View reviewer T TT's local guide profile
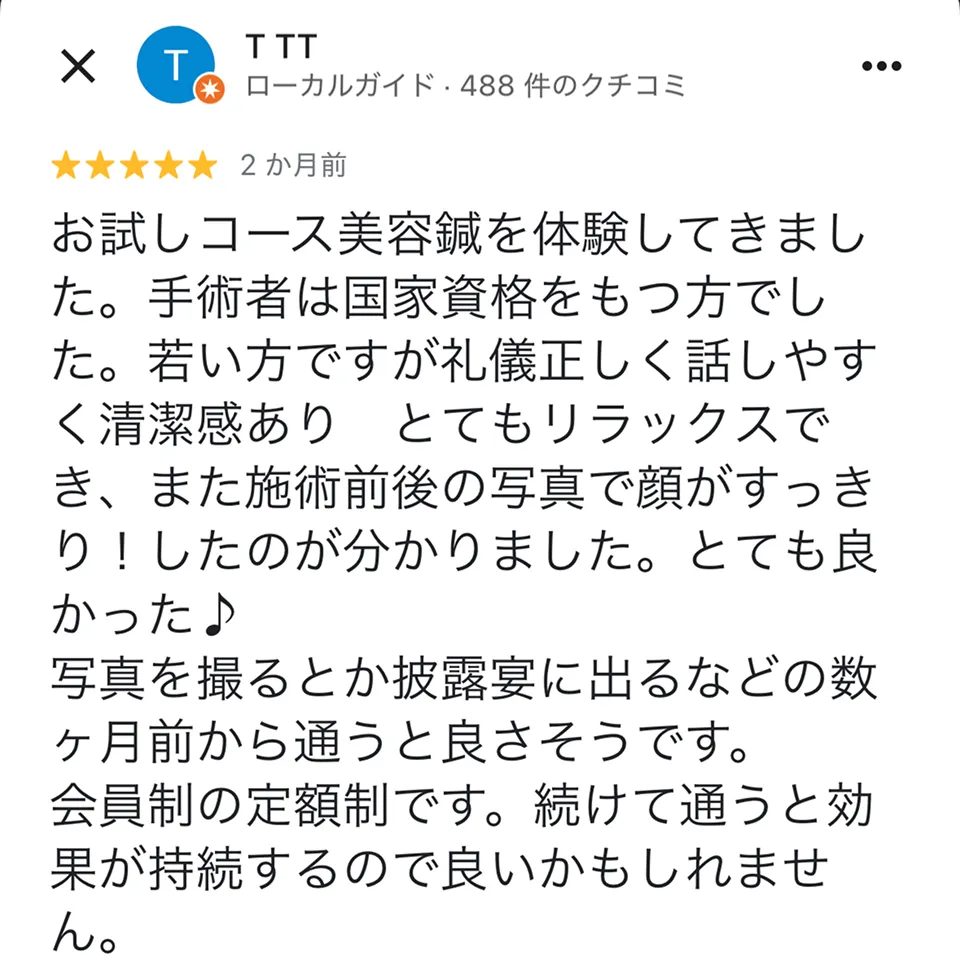The image size is (960, 978). coord(465,86)
